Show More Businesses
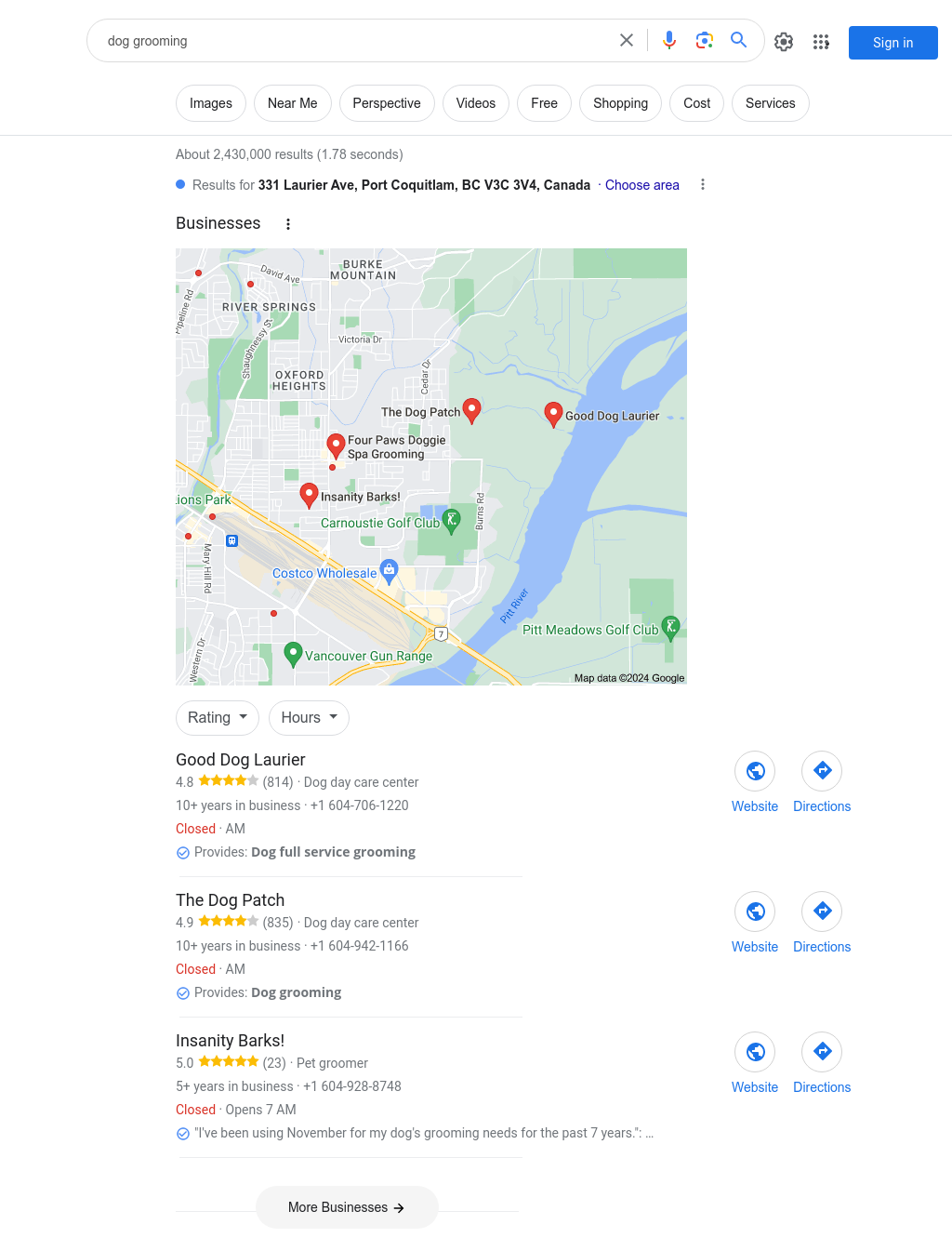The image size is (952, 1251). tap(347, 1207)
